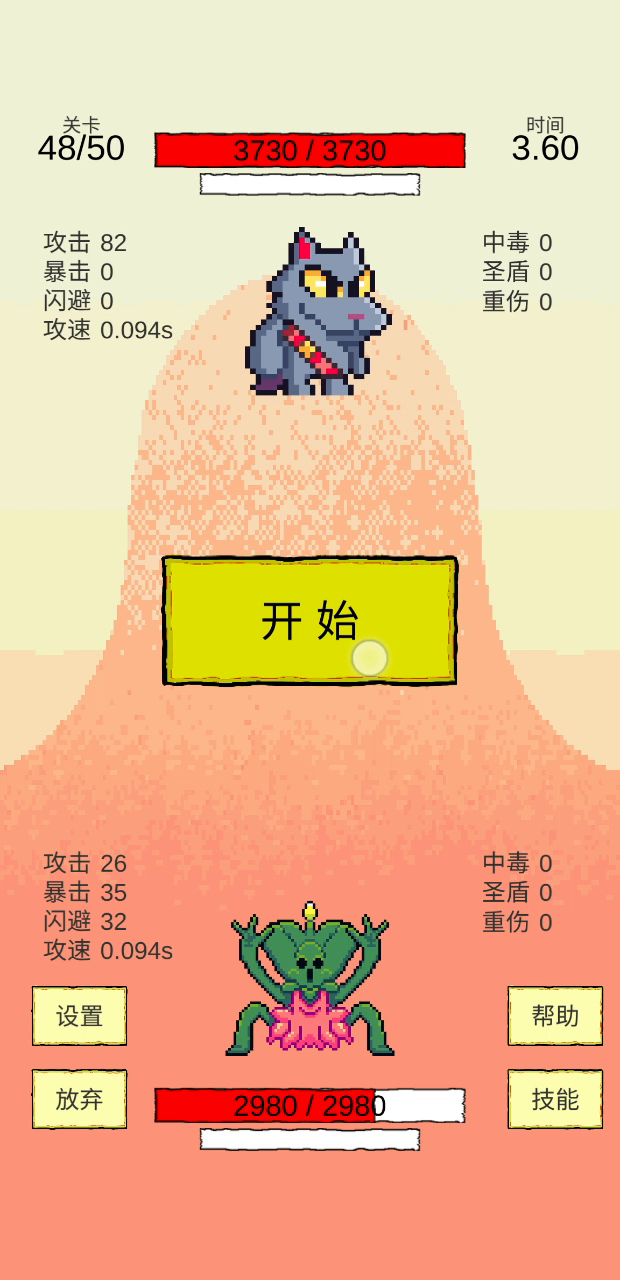620x1280 pixels.
Task: Open the 设置 settings button
Action: [x=80, y=1016]
